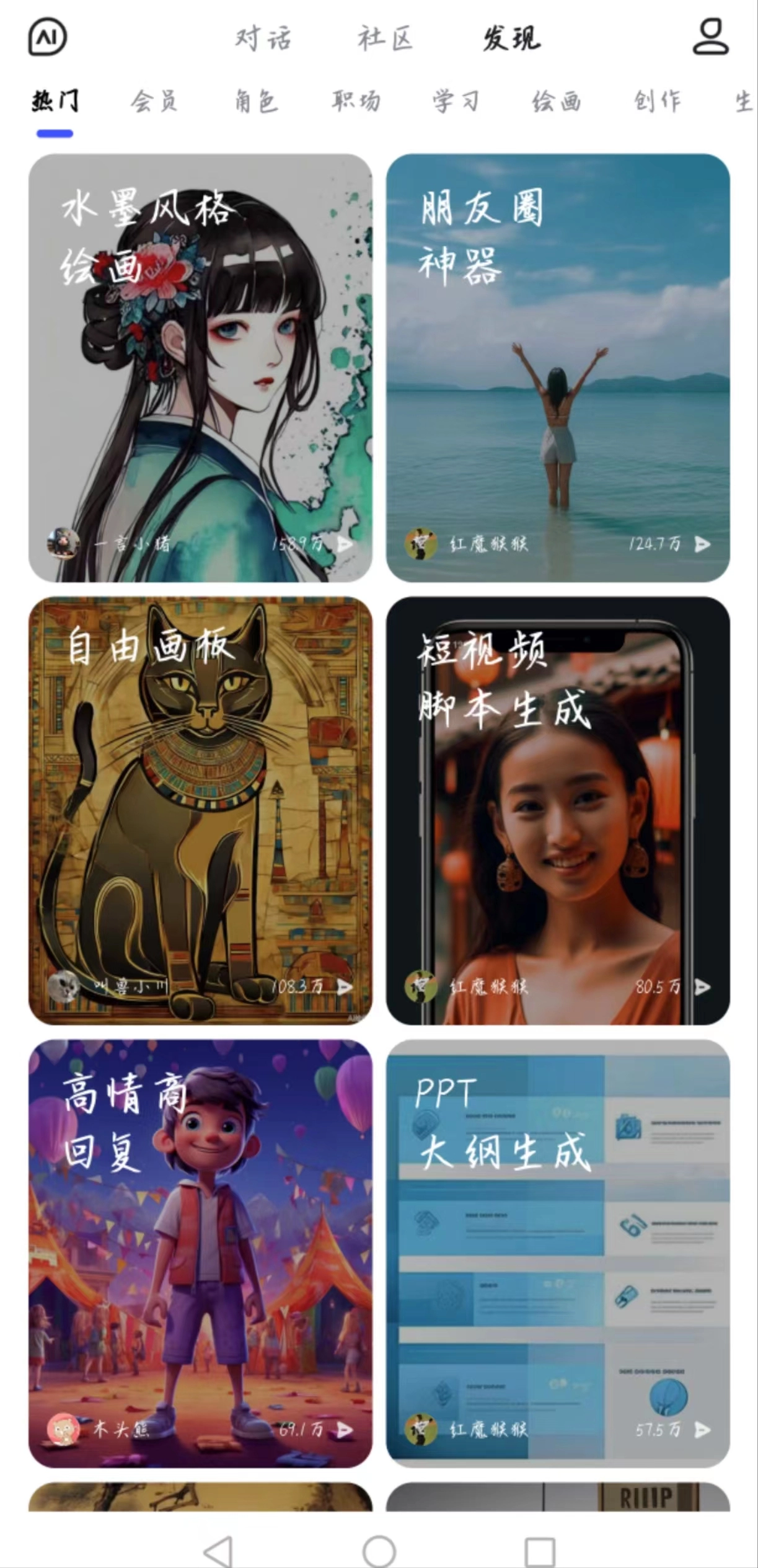Image resolution: width=758 pixels, height=1568 pixels.
Task: Switch to the 学习 category
Action: click(x=456, y=100)
